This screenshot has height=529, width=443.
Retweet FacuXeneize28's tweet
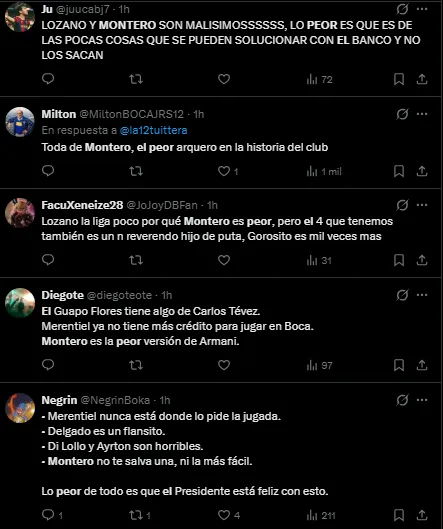pos(136,260)
